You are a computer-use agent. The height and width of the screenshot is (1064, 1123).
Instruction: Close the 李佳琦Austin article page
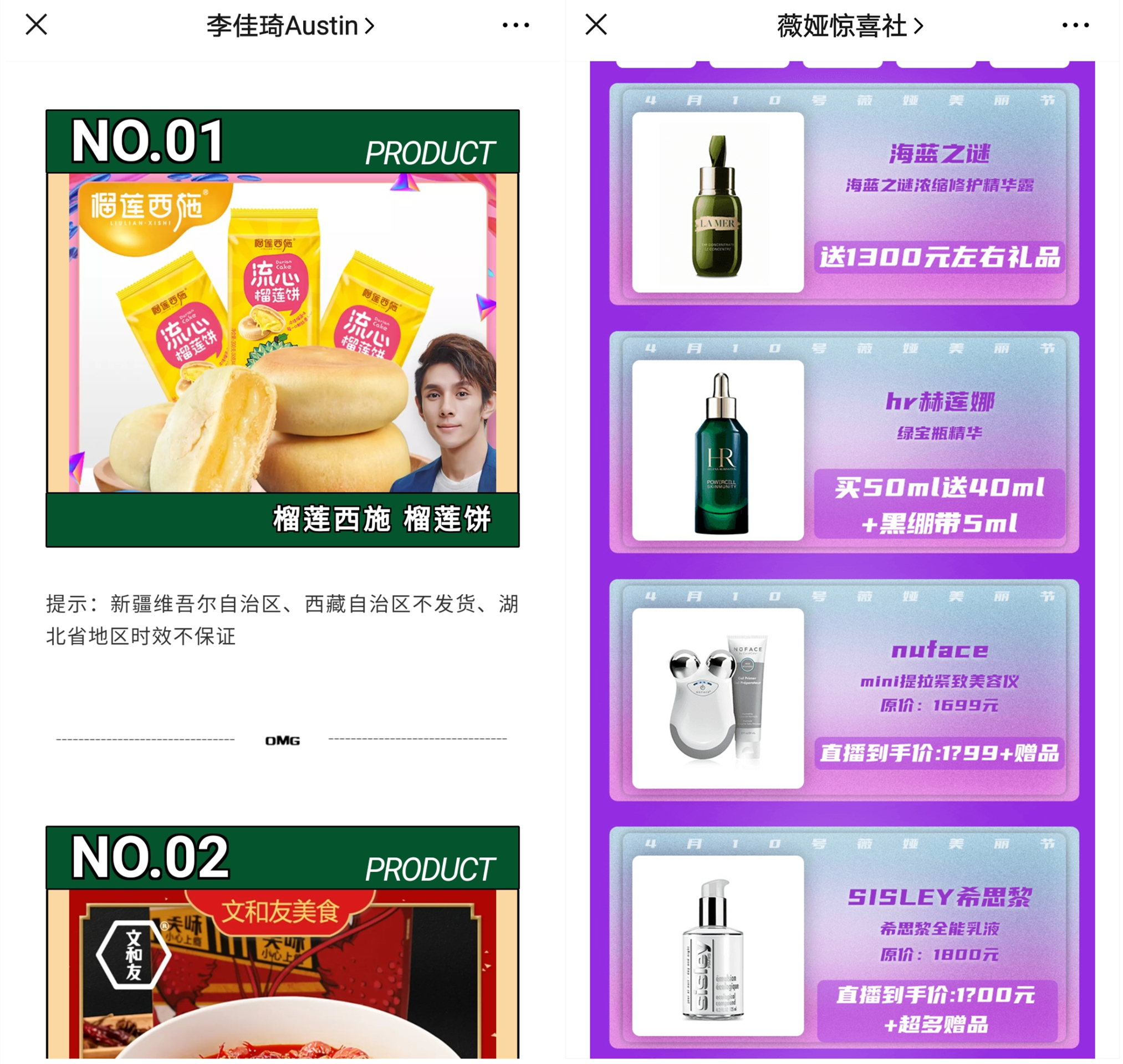pos(36,25)
